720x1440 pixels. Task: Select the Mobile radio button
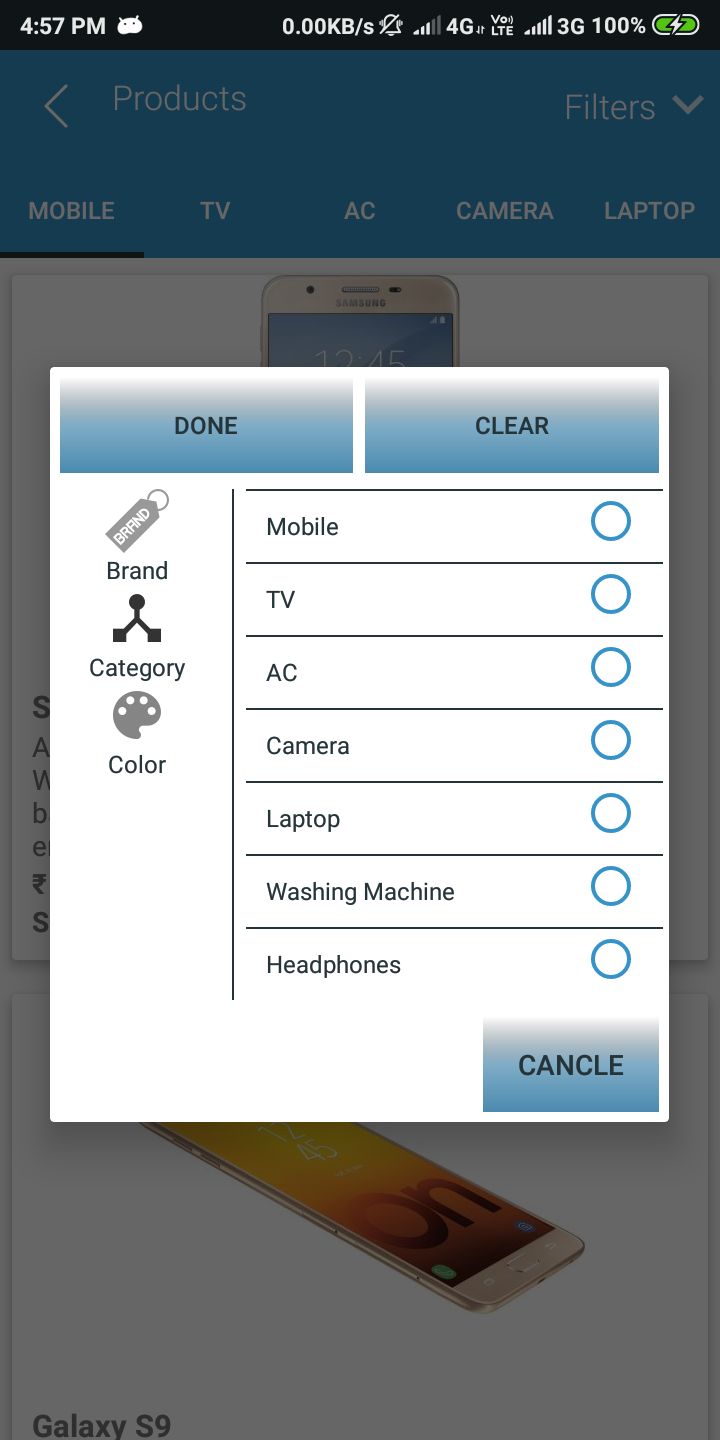coord(610,522)
